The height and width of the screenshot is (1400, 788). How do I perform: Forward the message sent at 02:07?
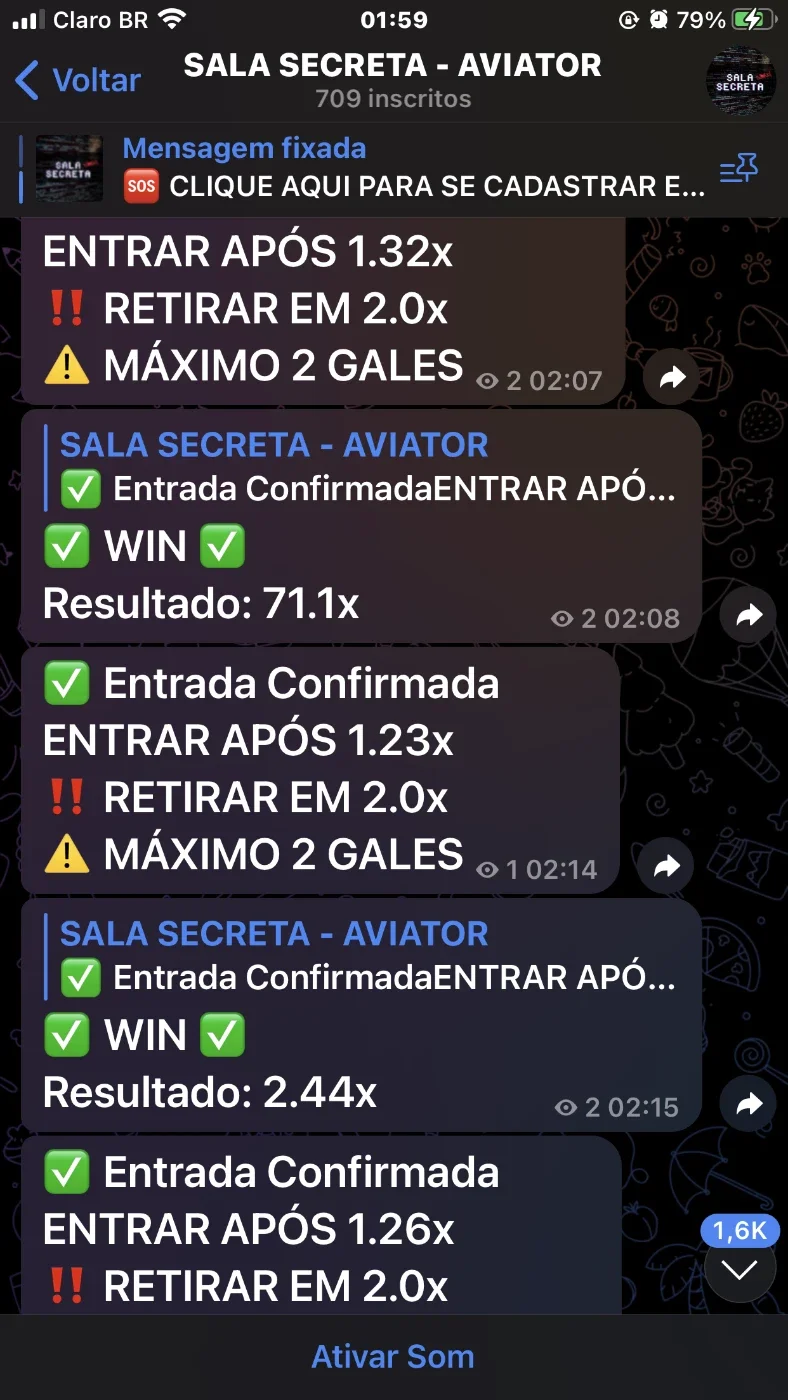coord(672,377)
